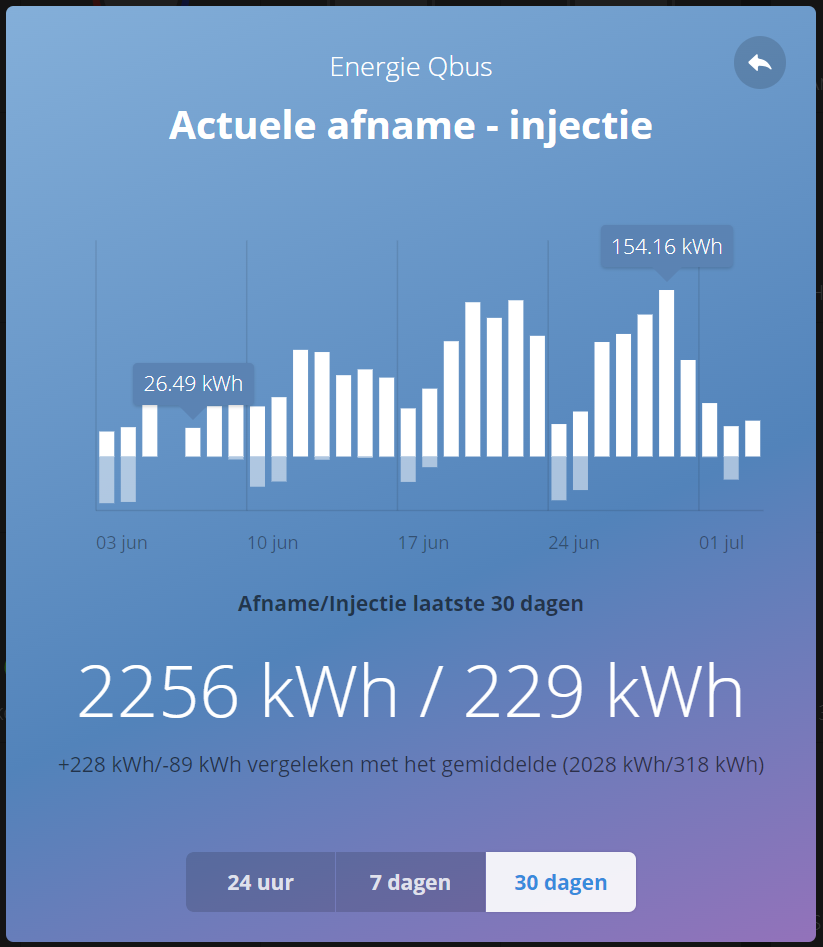Switch to the 24 uur view

click(260, 882)
